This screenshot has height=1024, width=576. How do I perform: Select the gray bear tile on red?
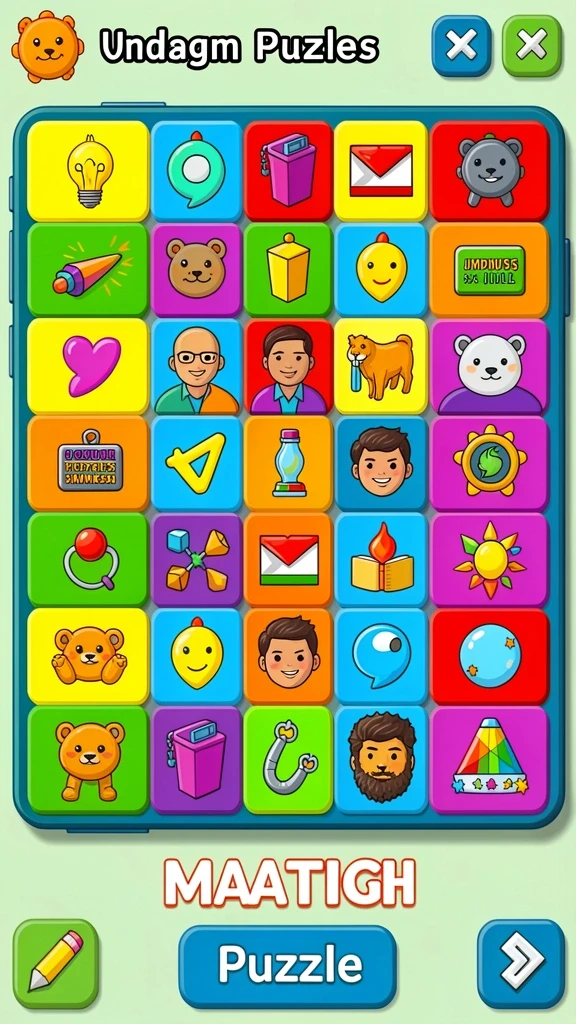point(489,171)
